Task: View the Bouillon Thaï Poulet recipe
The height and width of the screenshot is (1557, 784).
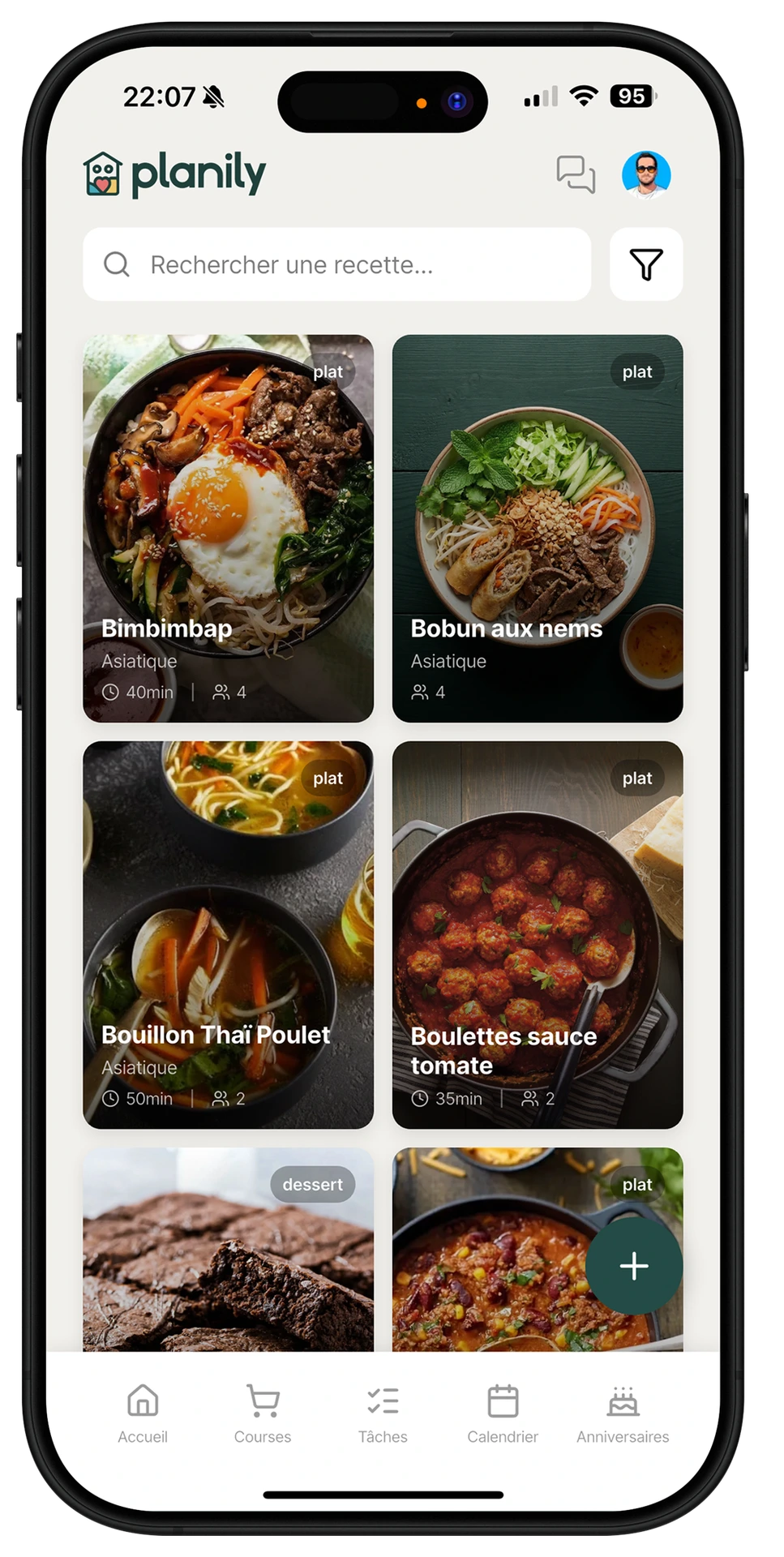Action: tap(228, 934)
